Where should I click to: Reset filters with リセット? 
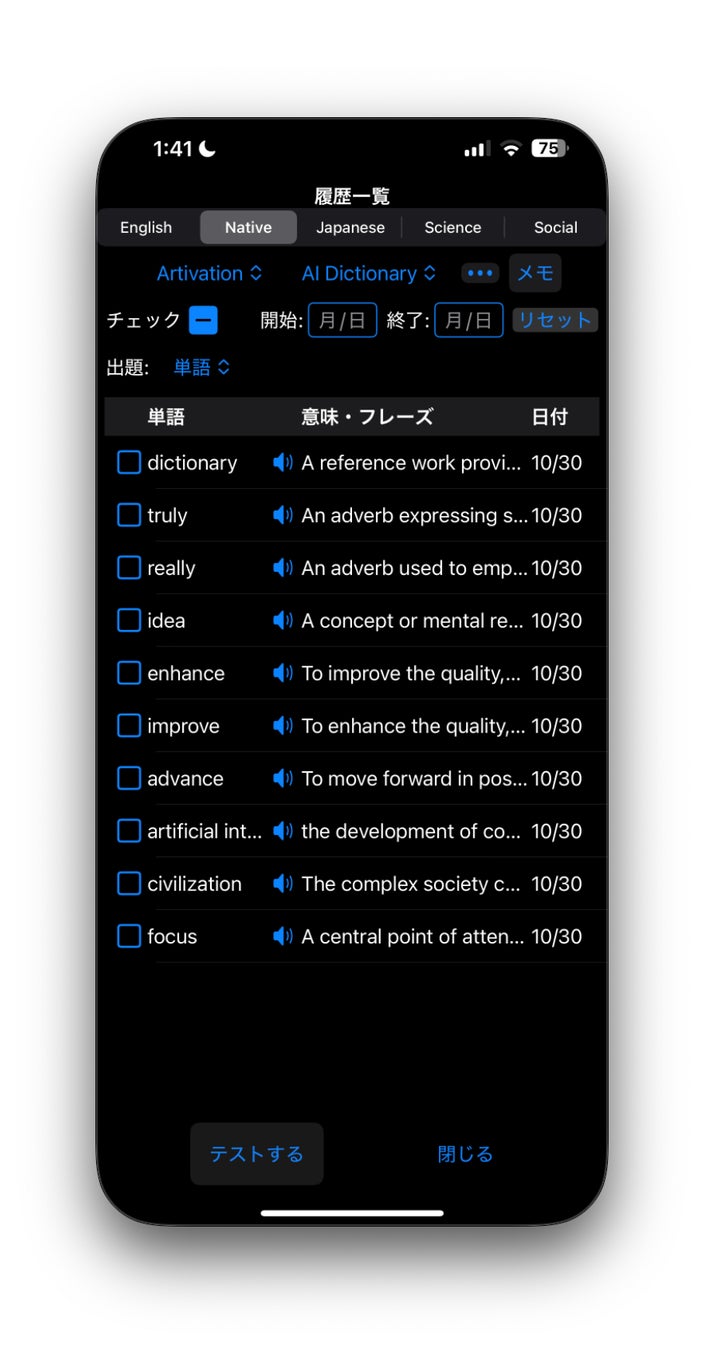coord(554,320)
